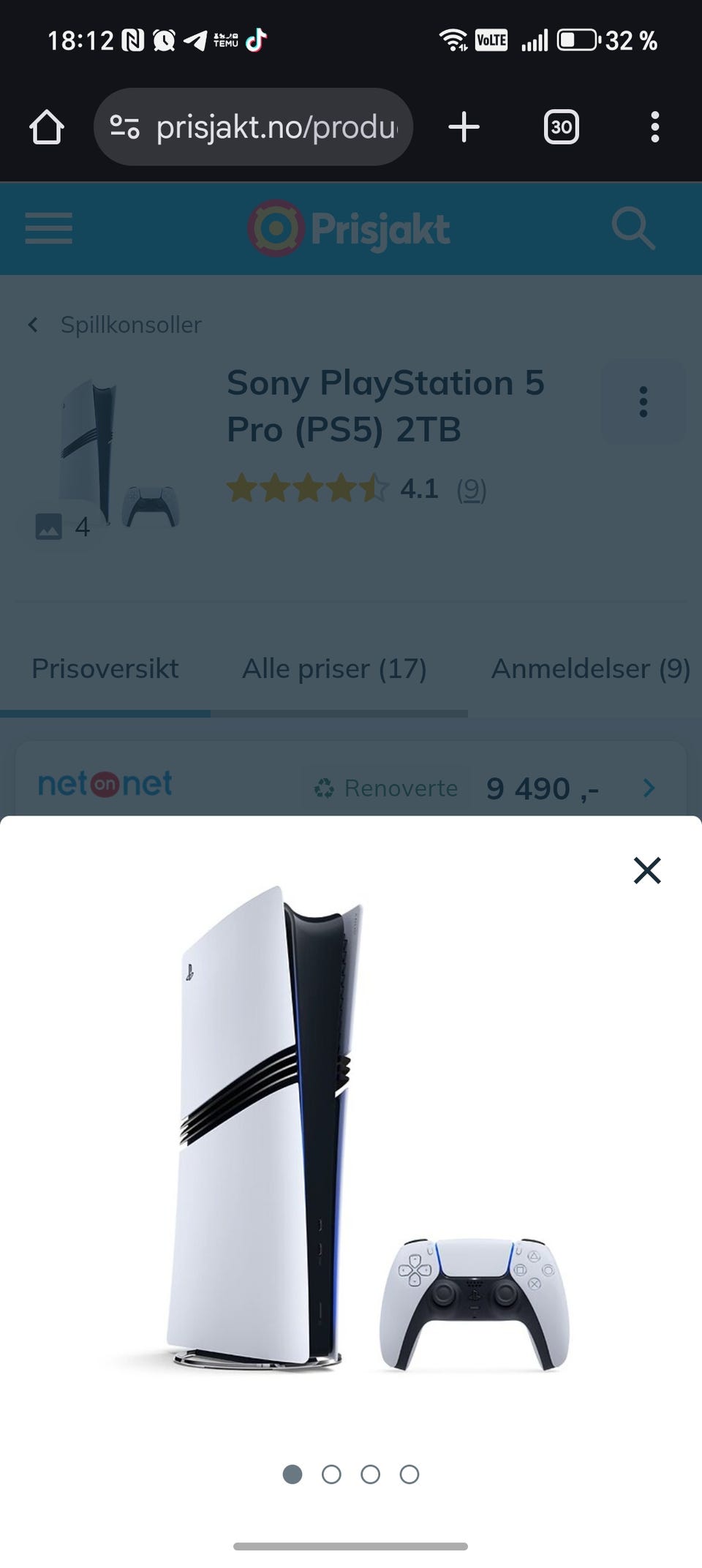Select the fourth carousel dot

coord(410,1475)
